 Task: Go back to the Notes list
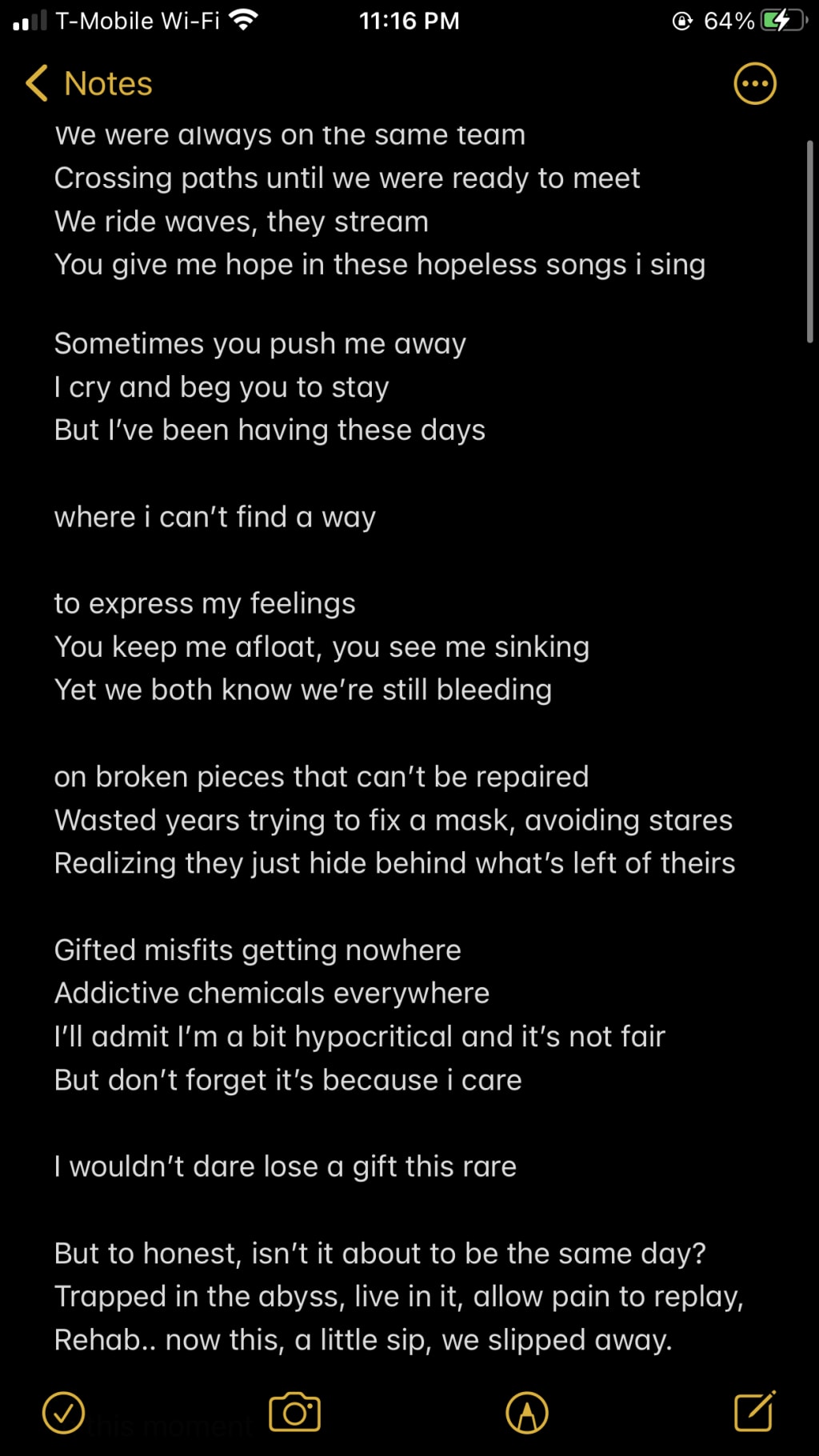pos(88,83)
